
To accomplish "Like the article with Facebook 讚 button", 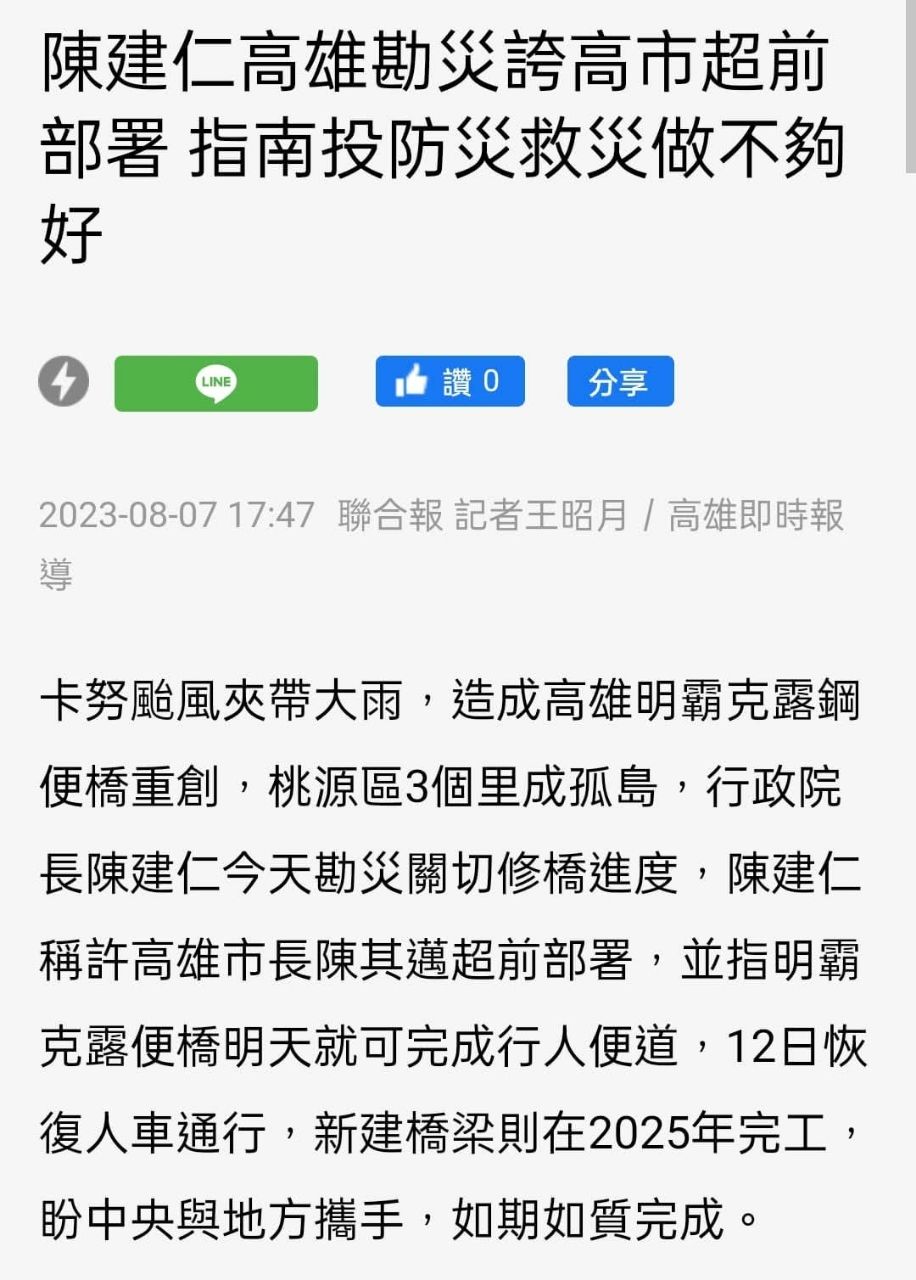I will click(450, 381).
